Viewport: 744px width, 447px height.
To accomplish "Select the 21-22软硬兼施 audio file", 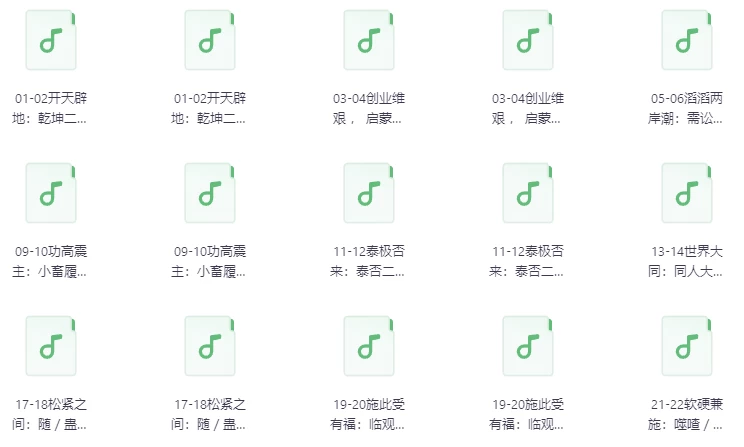I will pos(686,345).
